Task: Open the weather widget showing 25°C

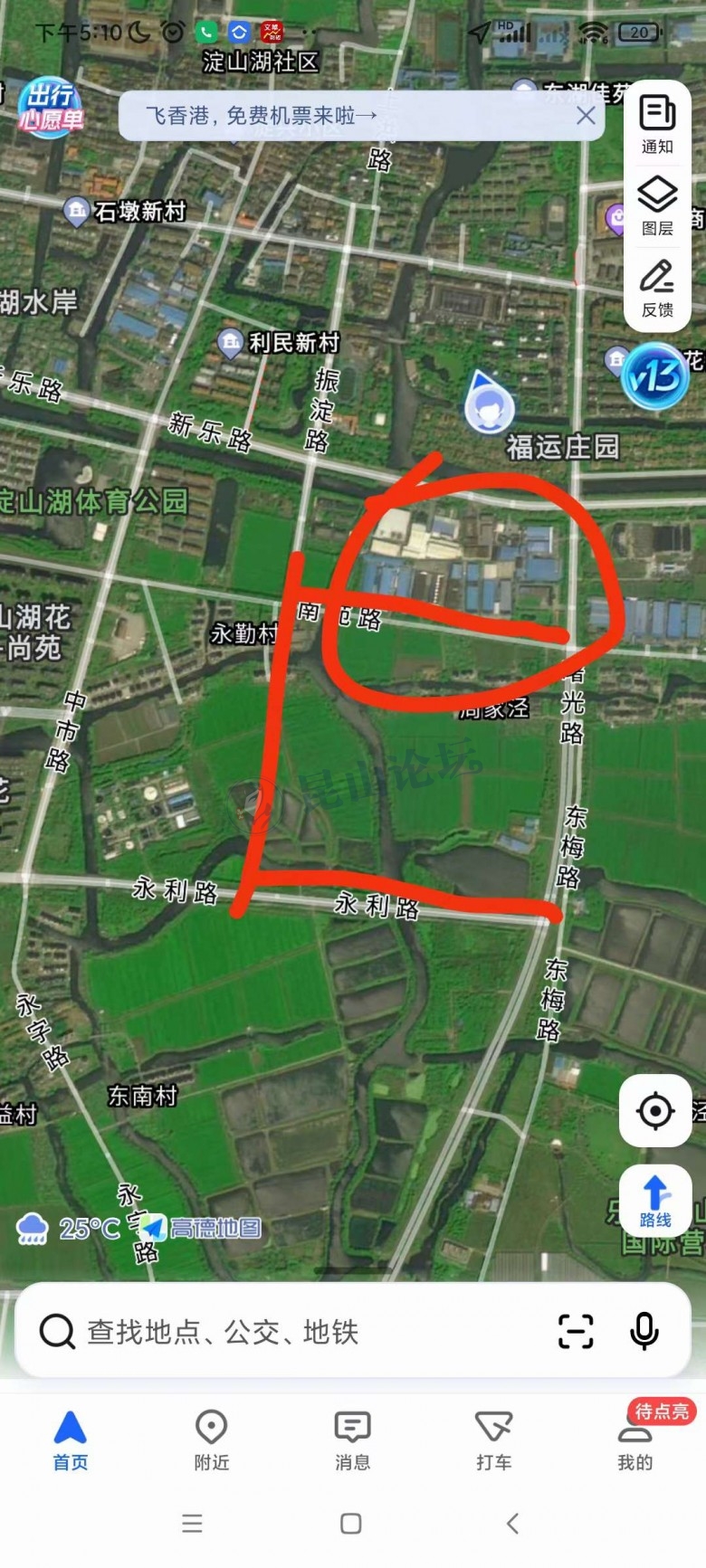Action: tap(69, 1228)
